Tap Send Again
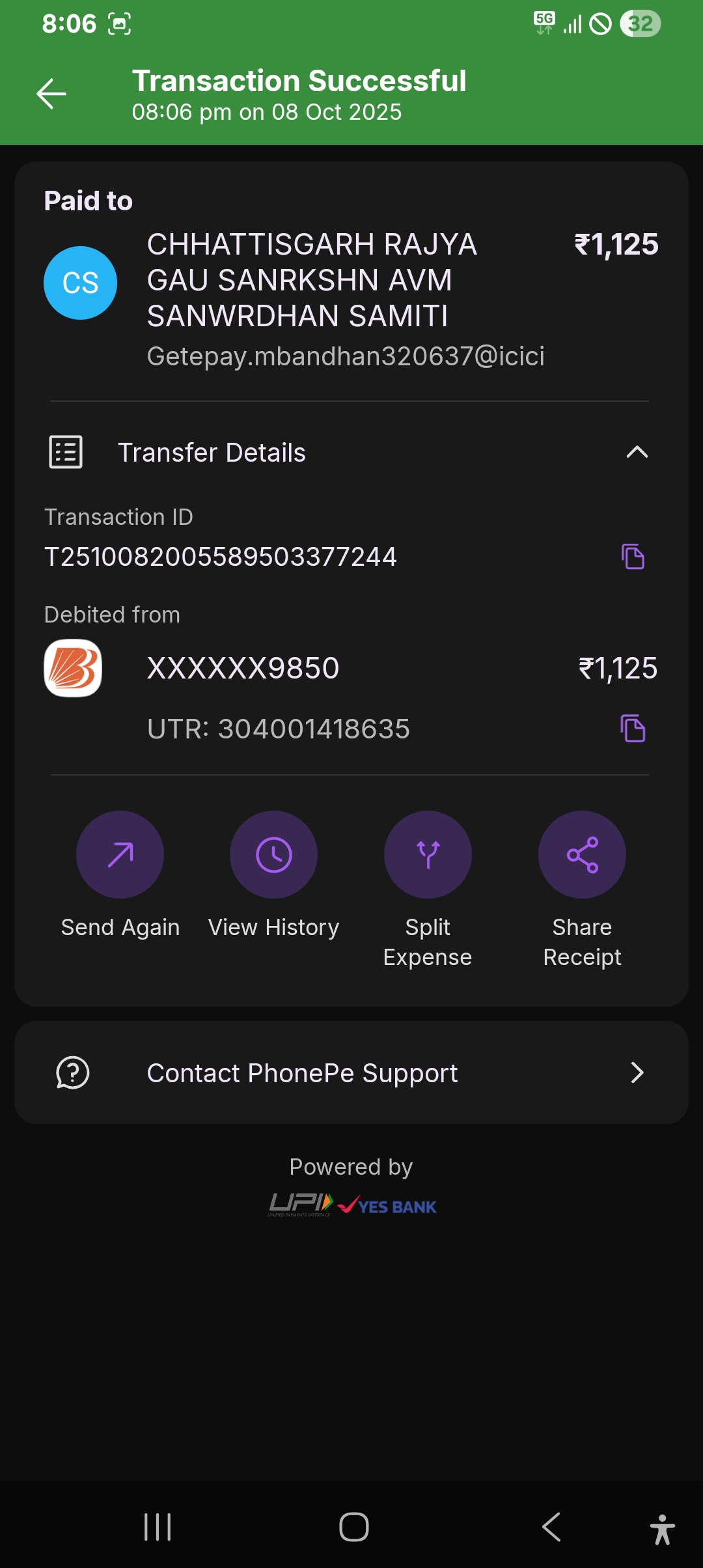The width and height of the screenshot is (703, 1568). click(x=120, y=855)
